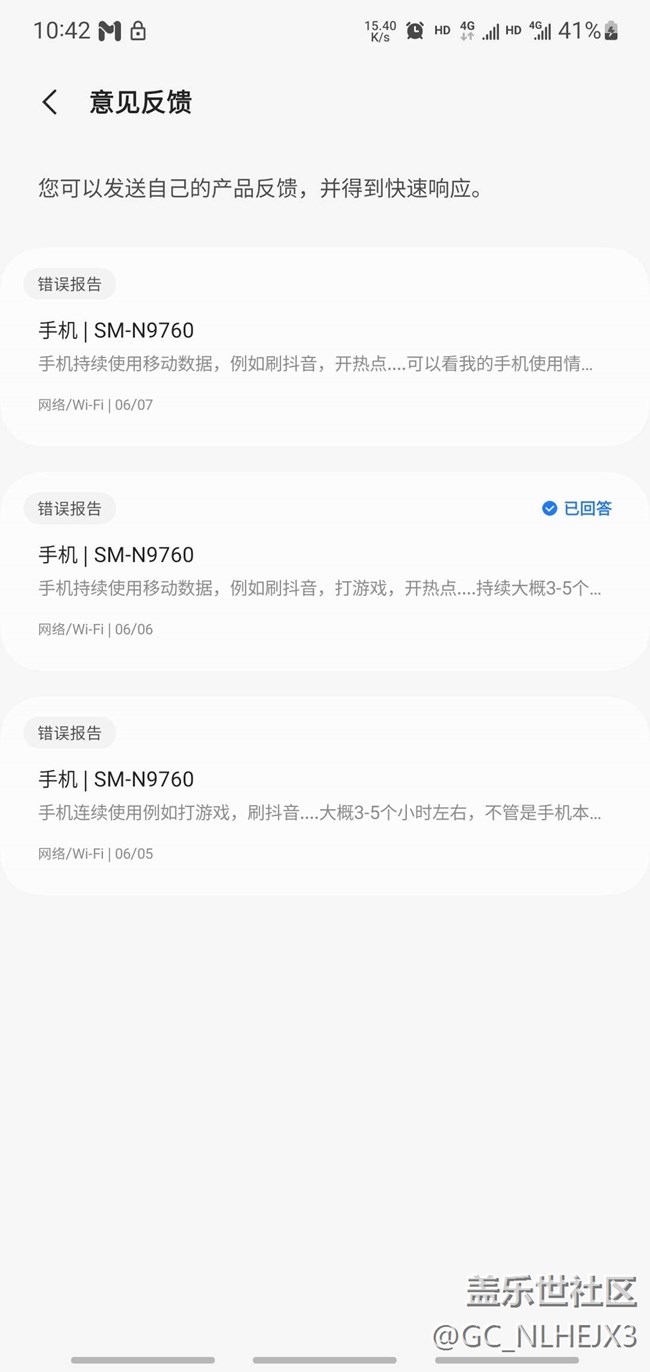
Task: Go back from the 意见反馈 page
Action: (50, 102)
